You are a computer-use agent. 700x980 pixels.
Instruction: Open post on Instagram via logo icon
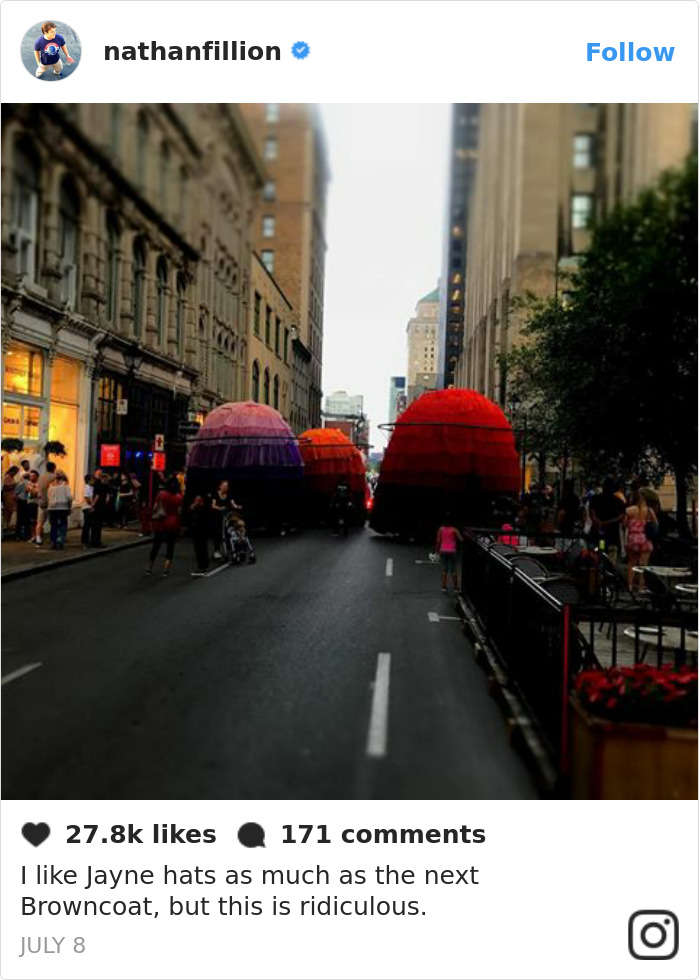(652, 934)
